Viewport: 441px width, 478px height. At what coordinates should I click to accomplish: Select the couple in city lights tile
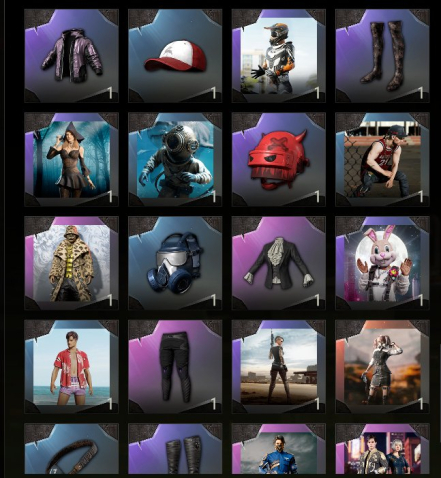tap(382, 449)
